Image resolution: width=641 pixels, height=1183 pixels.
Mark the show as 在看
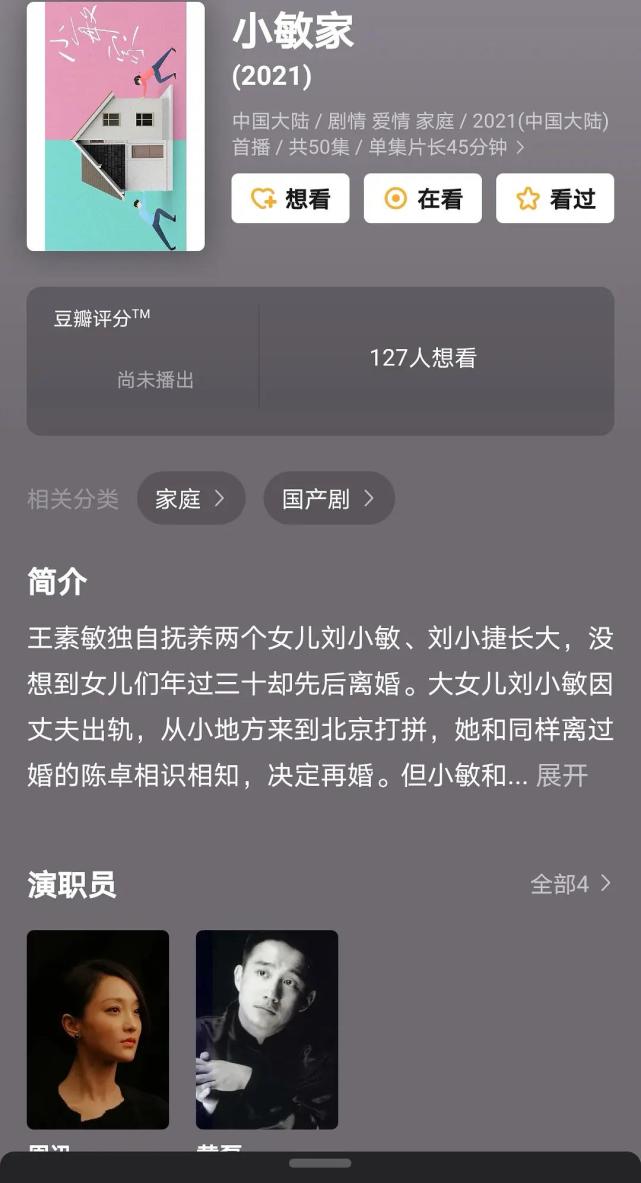[422, 198]
